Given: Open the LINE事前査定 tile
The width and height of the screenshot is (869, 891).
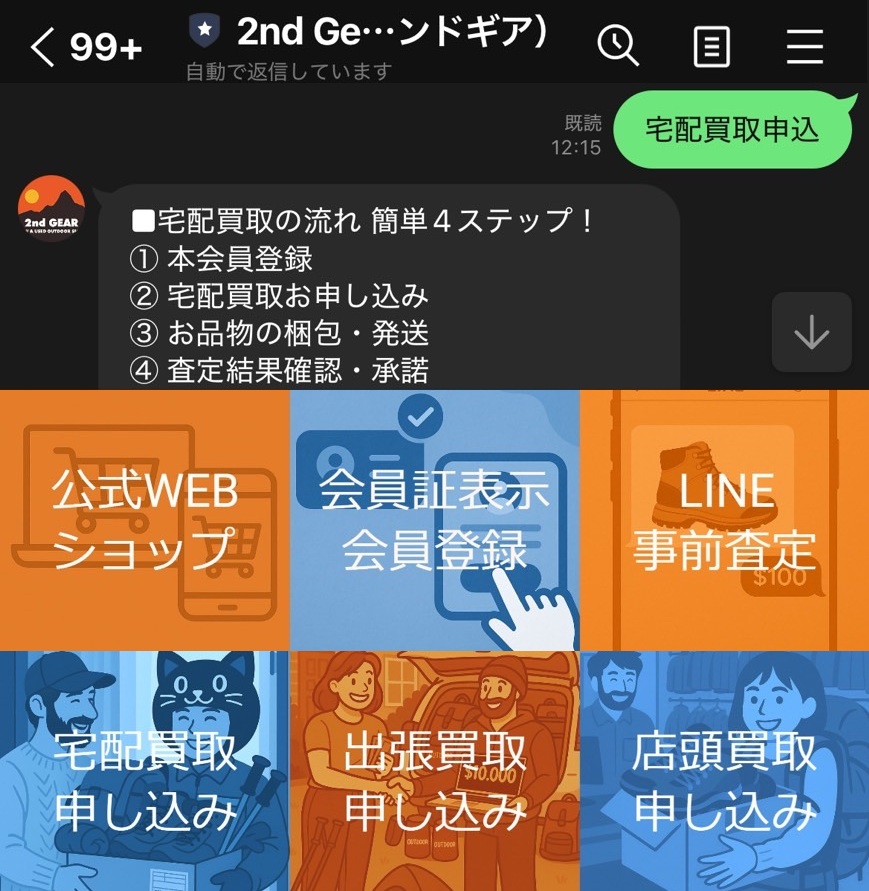Looking at the screenshot, I should [x=724, y=520].
